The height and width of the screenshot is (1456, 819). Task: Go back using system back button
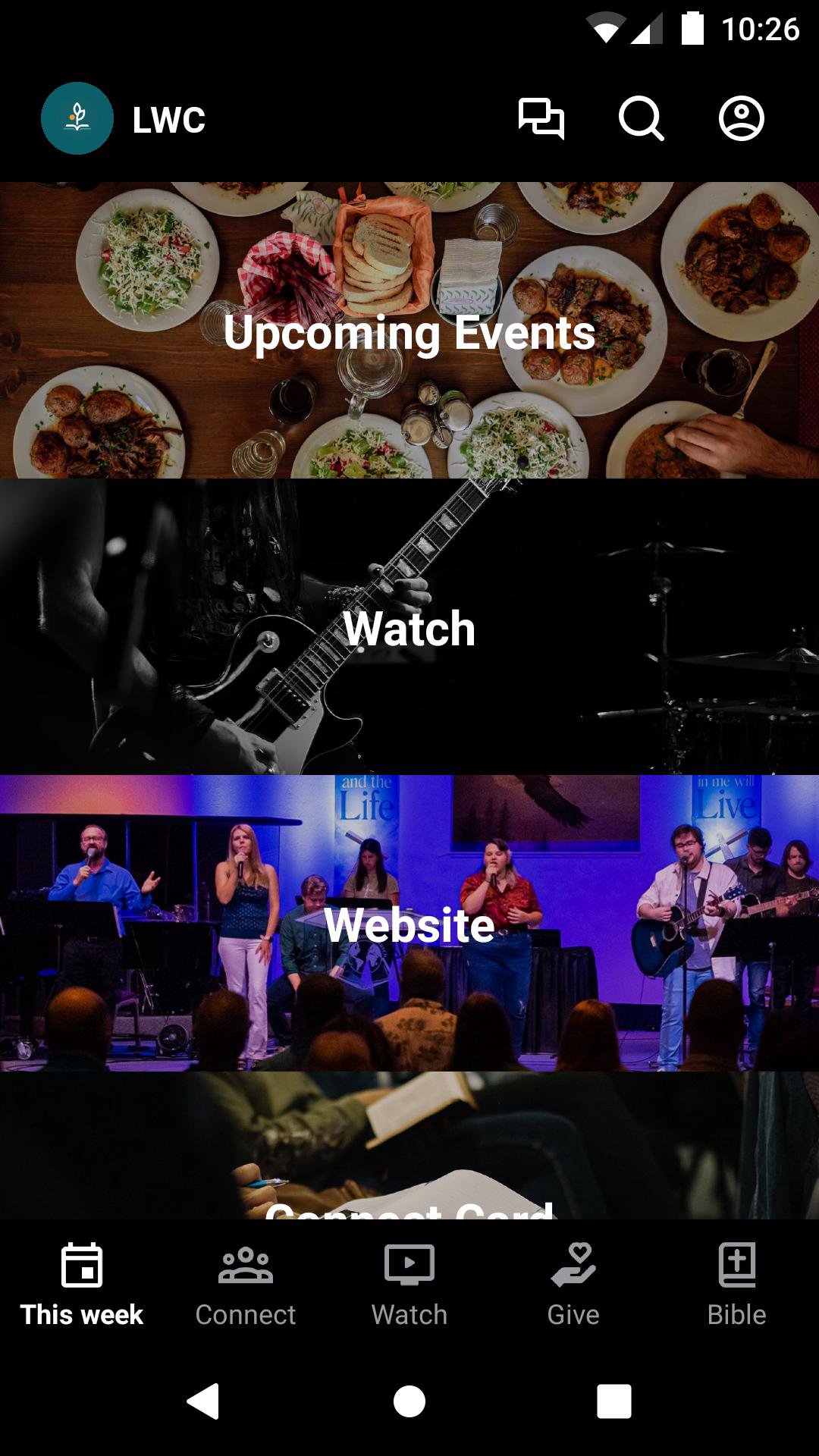click(203, 1401)
